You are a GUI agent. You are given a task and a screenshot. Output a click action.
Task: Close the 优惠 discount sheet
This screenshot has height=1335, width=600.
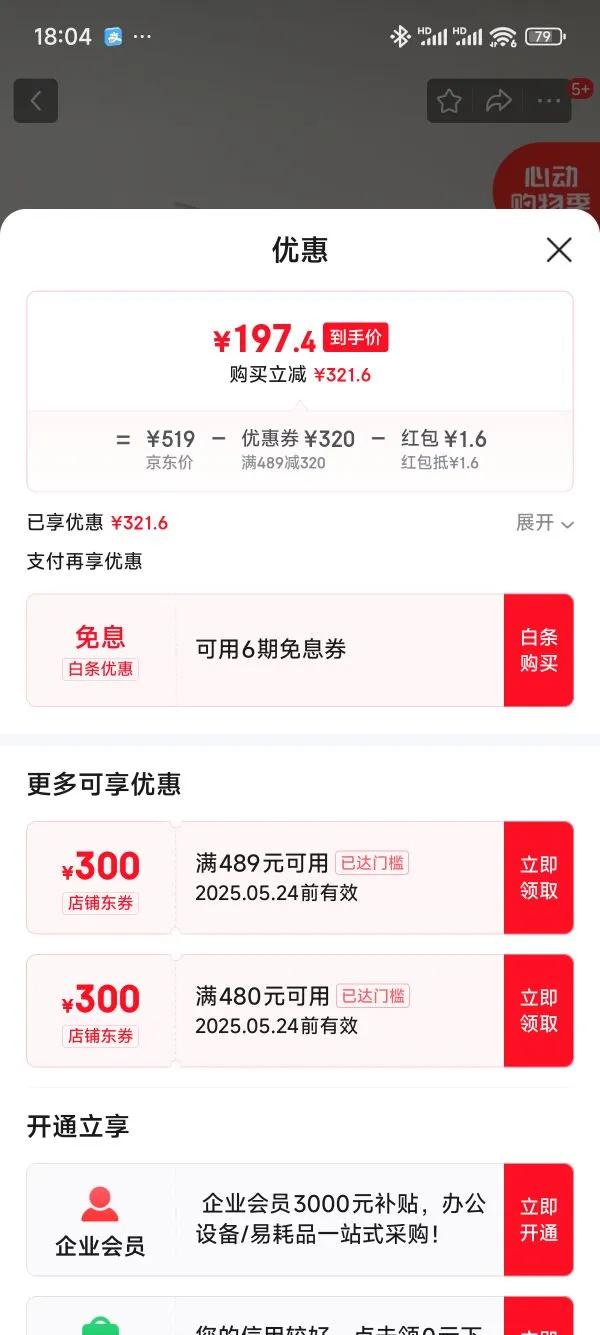559,250
